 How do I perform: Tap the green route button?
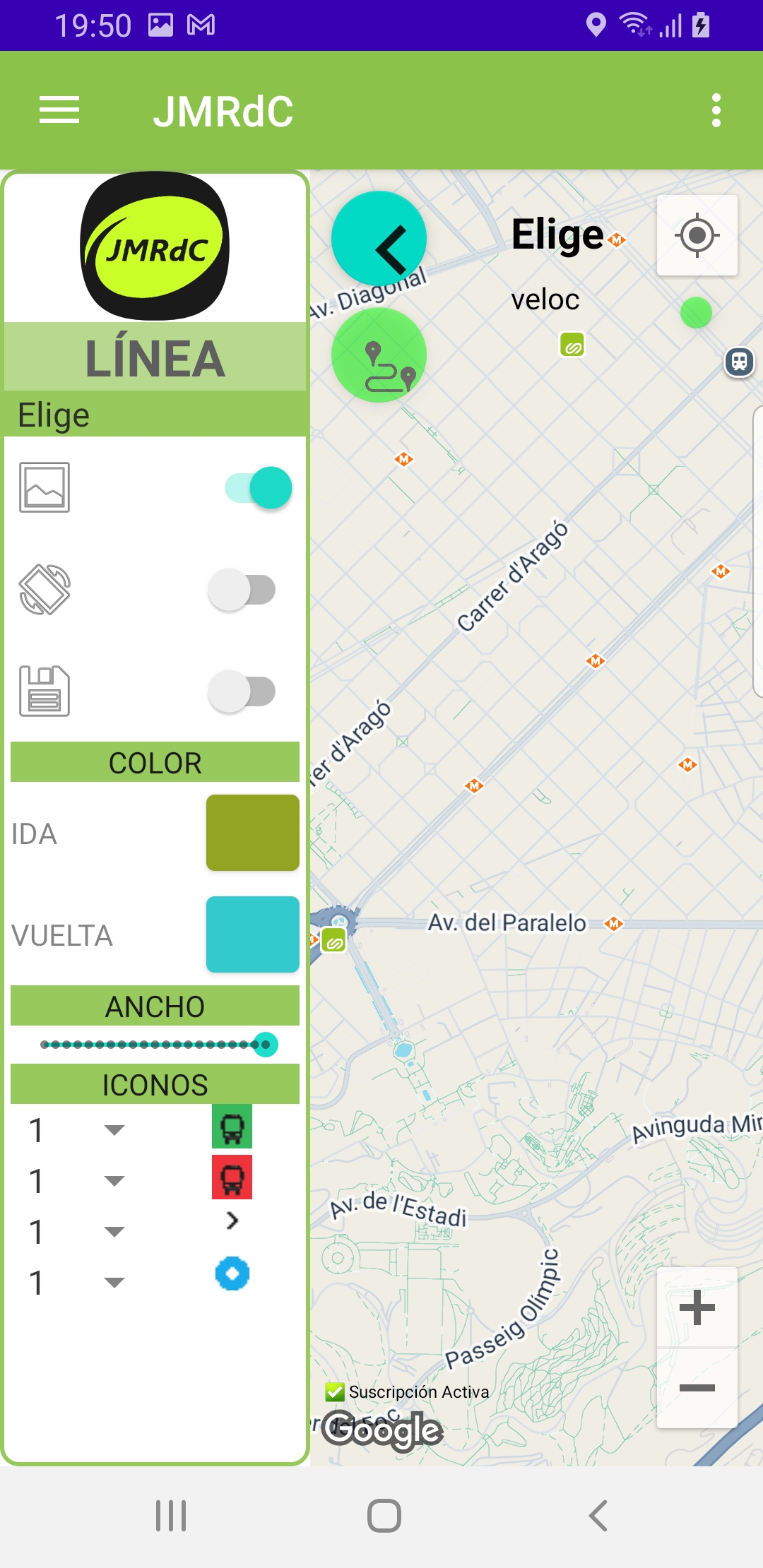pyautogui.click(x=379, y=355)
